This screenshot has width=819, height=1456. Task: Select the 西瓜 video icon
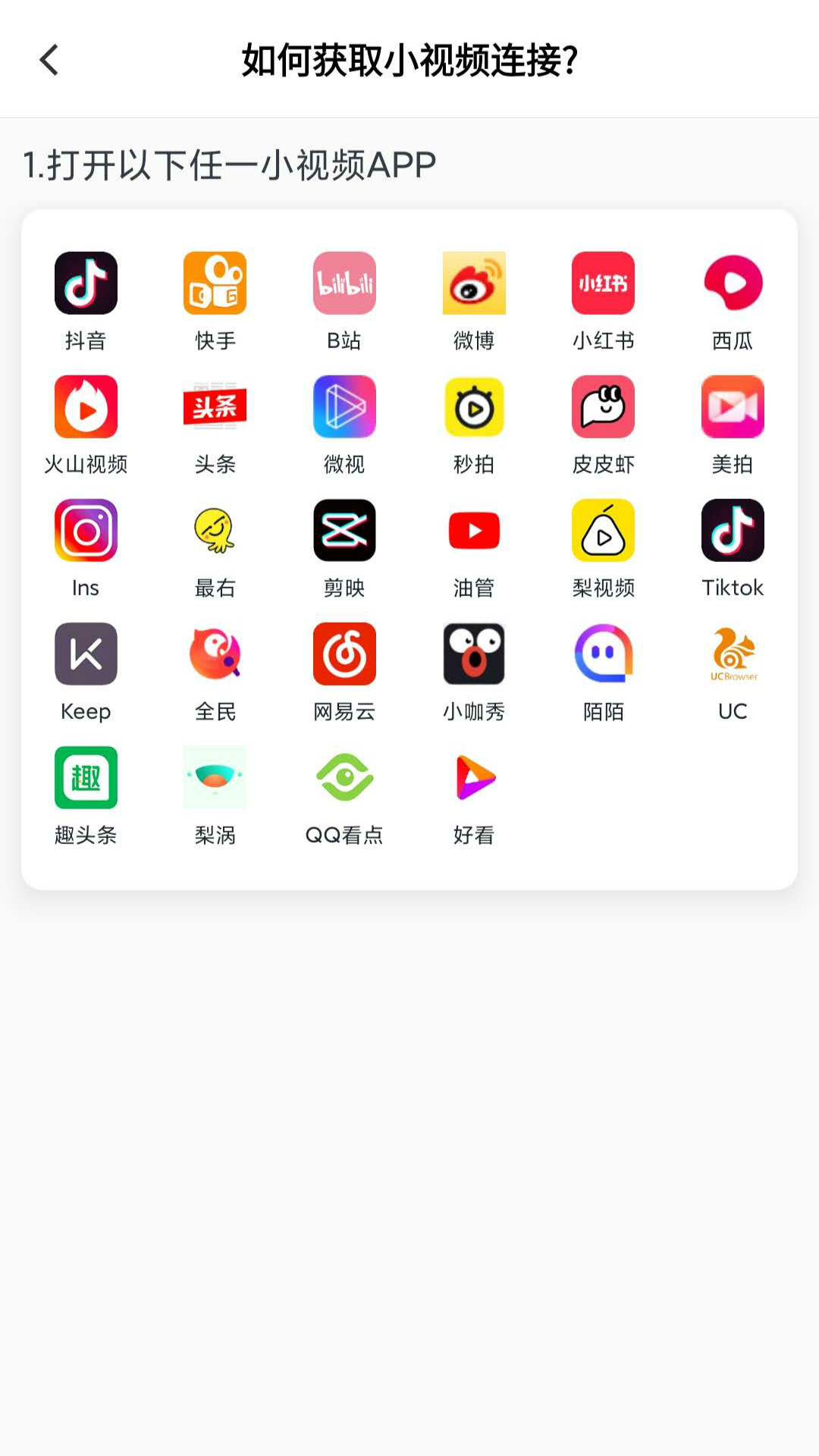point(733,283)
